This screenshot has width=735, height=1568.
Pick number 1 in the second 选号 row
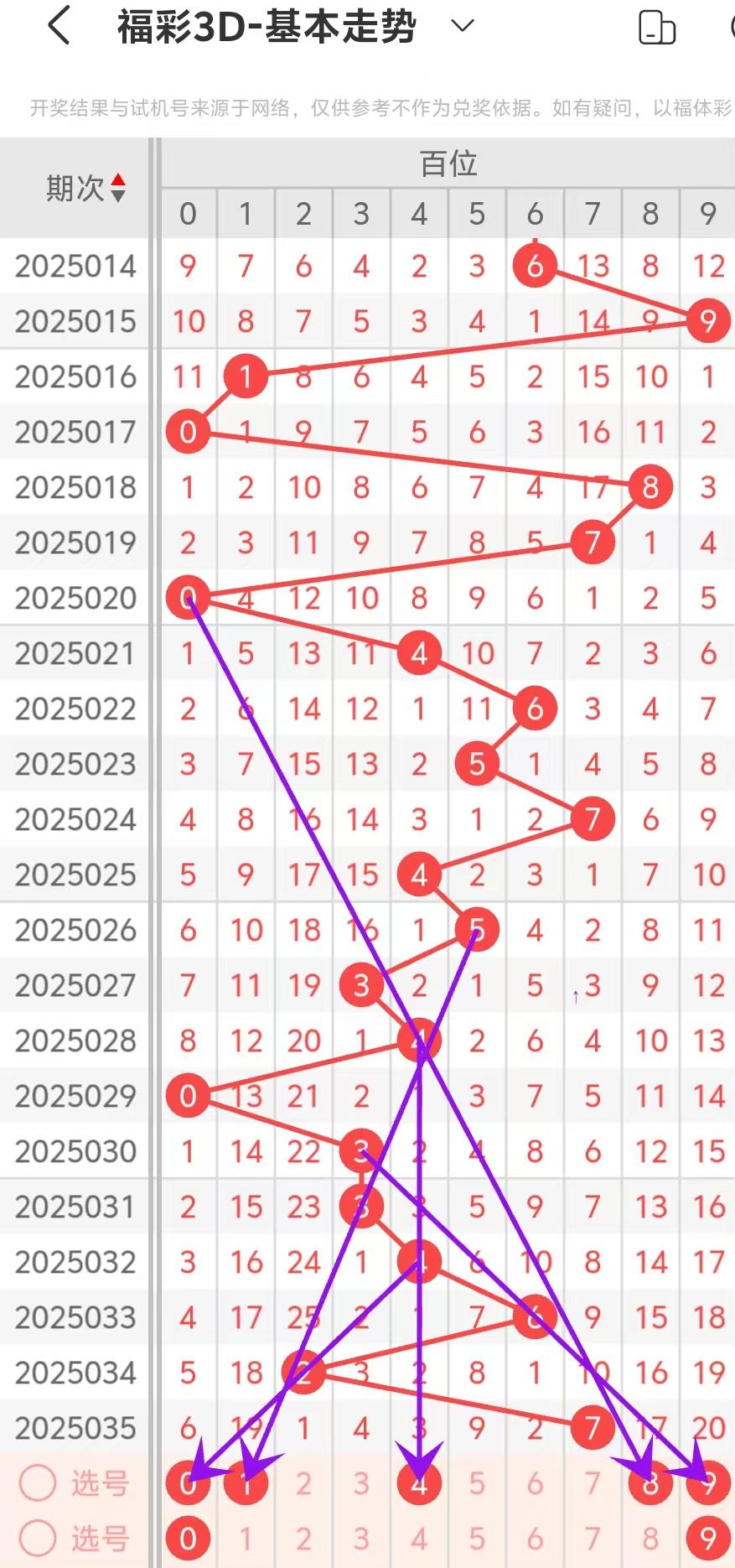tap(246, 1539)
